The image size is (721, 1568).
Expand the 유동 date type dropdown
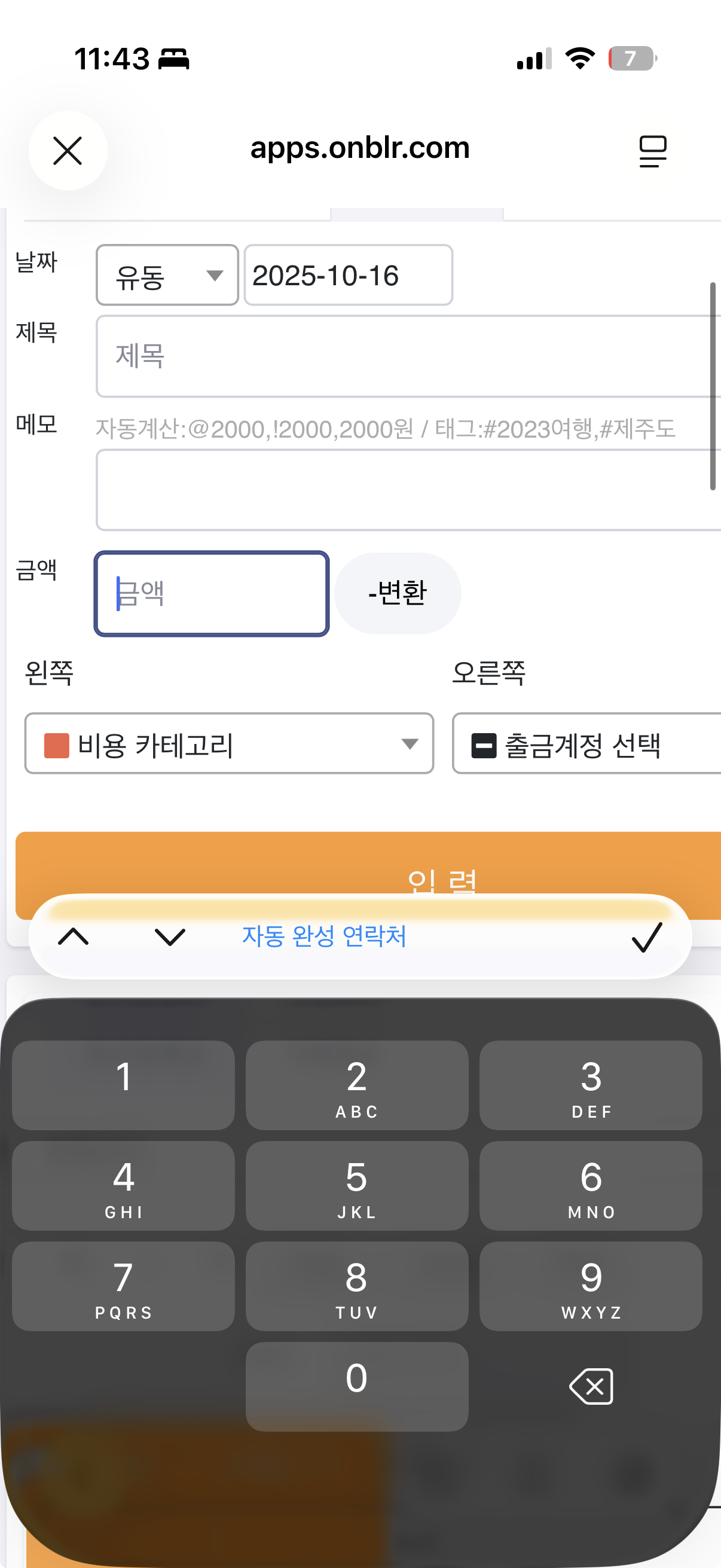[167, 275]
